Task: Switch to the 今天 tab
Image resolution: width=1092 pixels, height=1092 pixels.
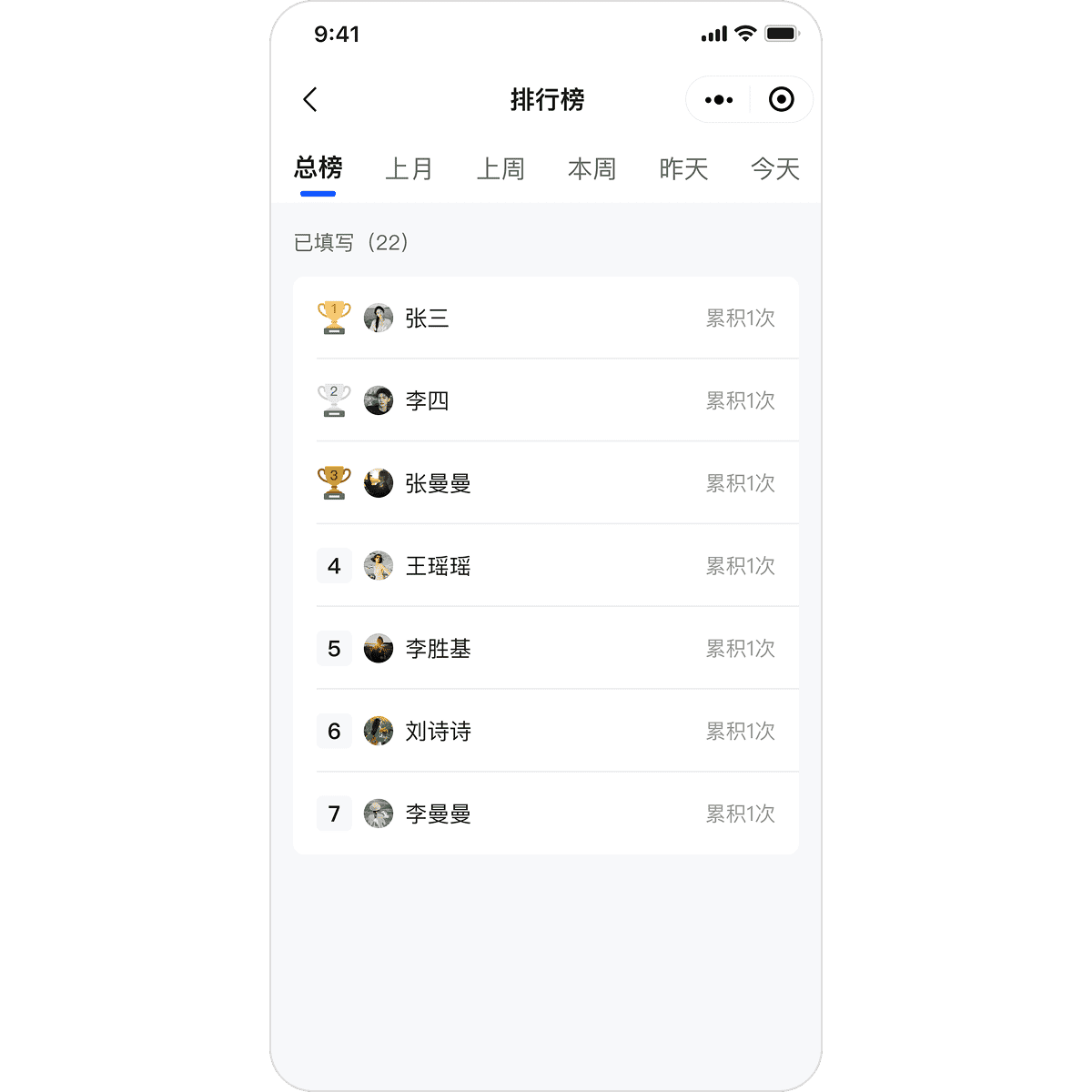Action: click(x=774, y=169)
